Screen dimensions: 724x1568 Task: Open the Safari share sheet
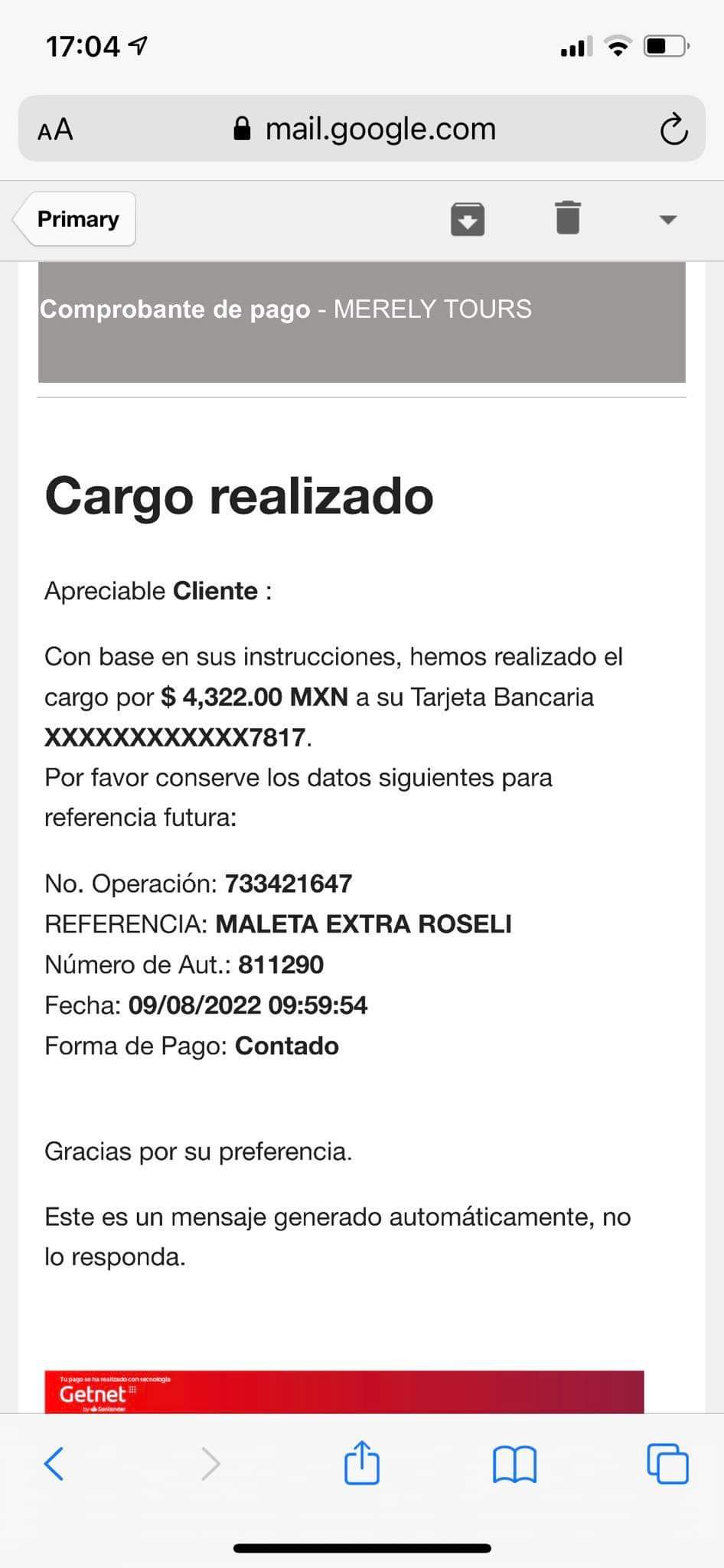click(x=362, y=1462)
